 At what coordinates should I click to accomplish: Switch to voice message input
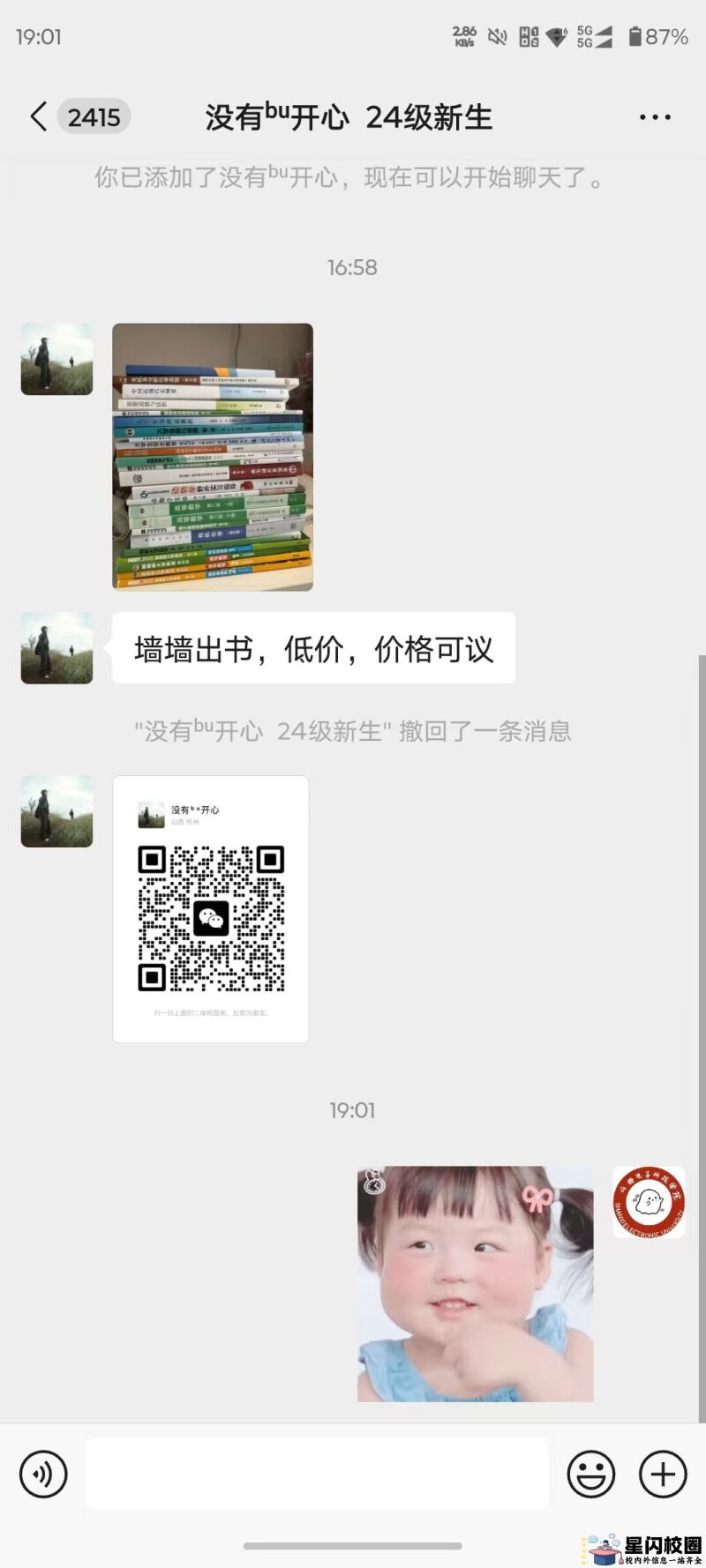(43, 1474)
